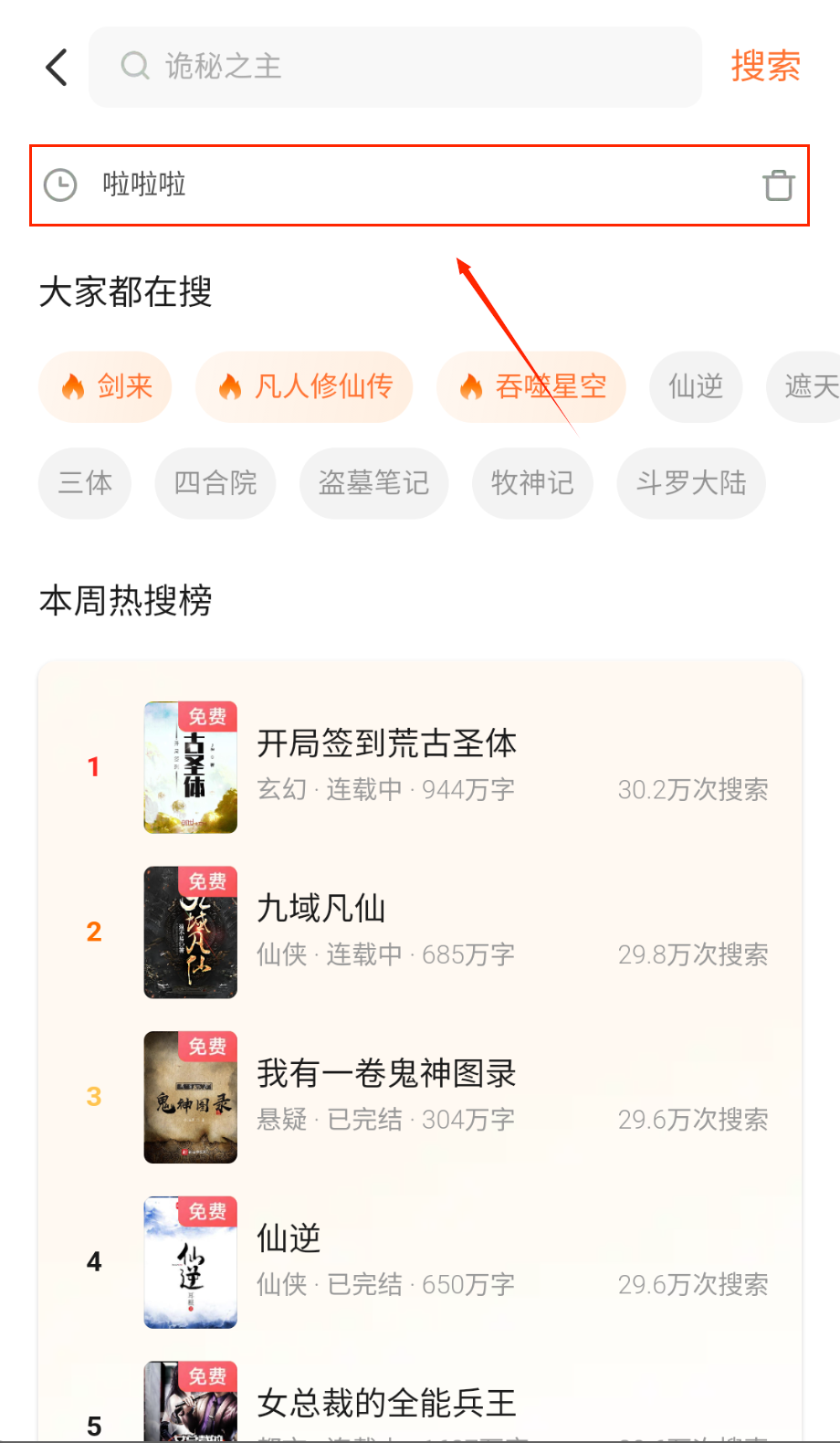Search for 仙逆 via its chip
This screenshot has width=840, height=1443.
(x=695, y=386)
